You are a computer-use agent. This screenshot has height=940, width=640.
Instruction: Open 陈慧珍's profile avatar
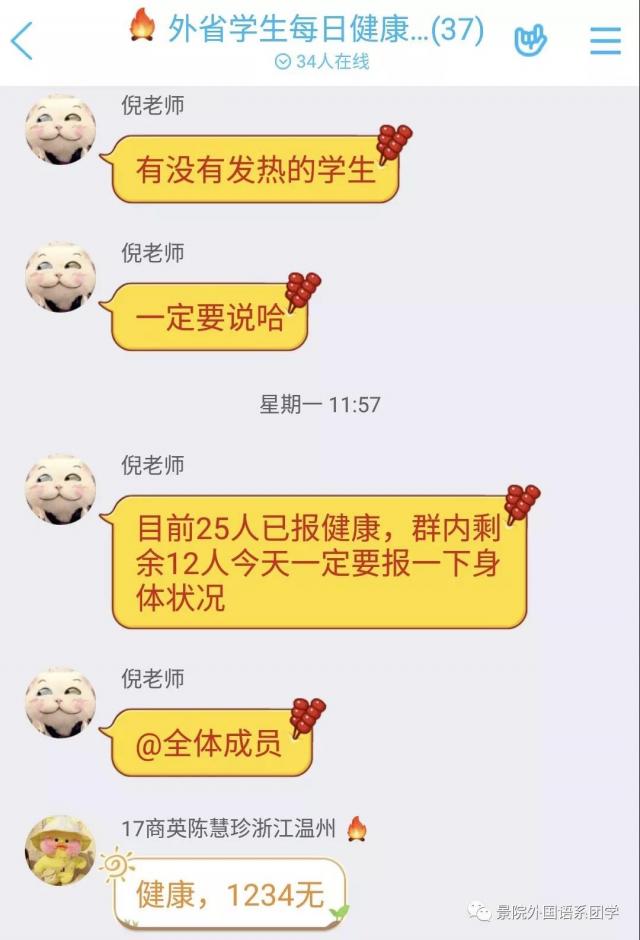pyautogui.click(x=60, y=849)
